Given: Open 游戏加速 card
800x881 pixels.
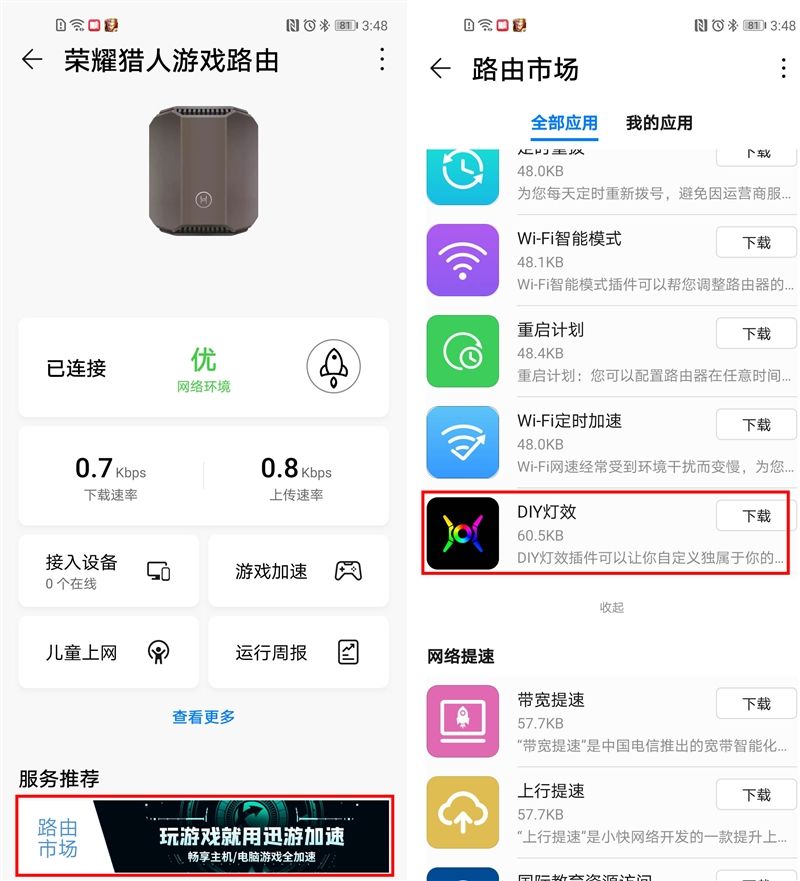Looking at the screenshot, I should [x=298, y=571].
